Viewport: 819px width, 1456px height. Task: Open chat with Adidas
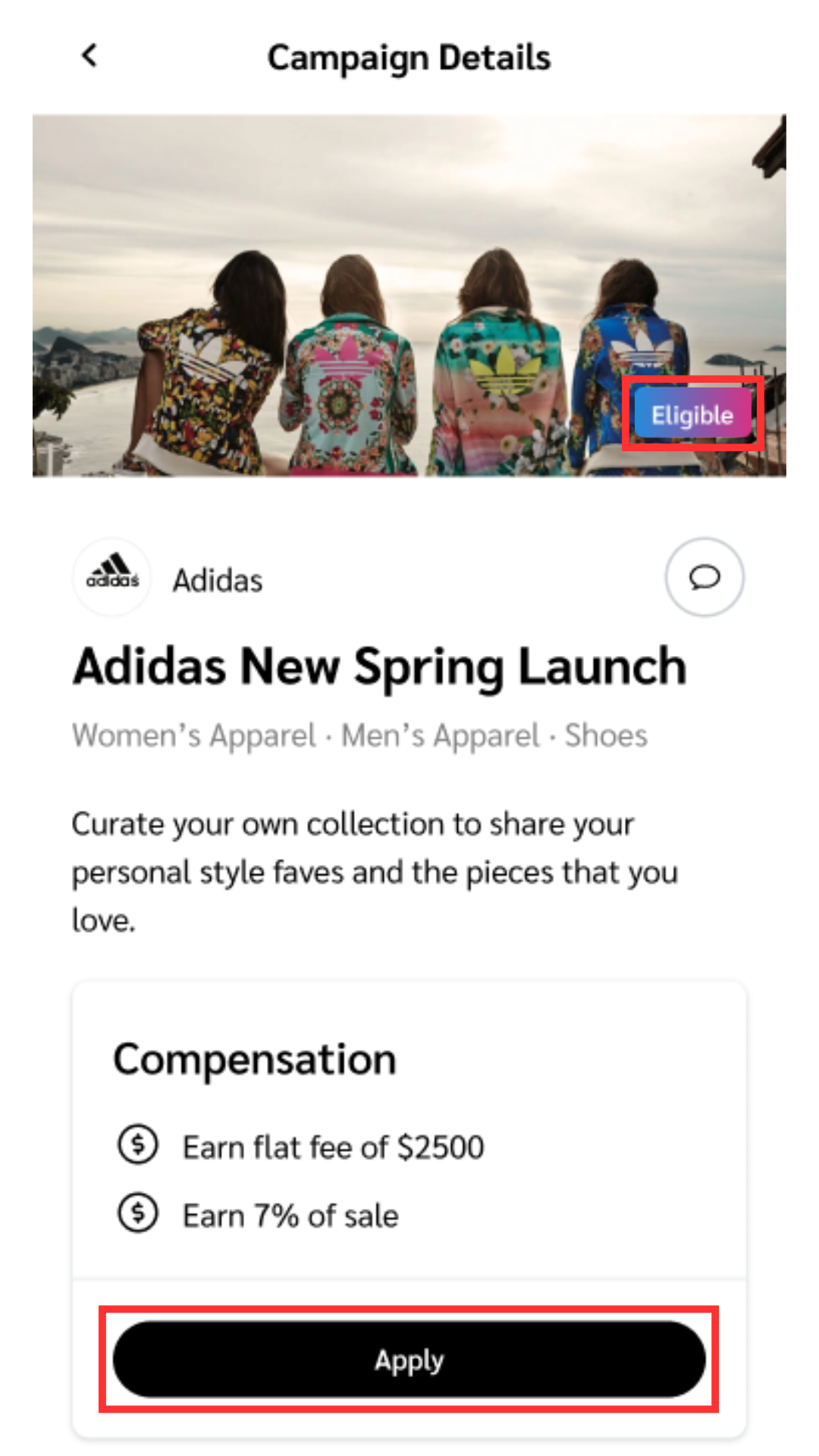coord(704,578)
